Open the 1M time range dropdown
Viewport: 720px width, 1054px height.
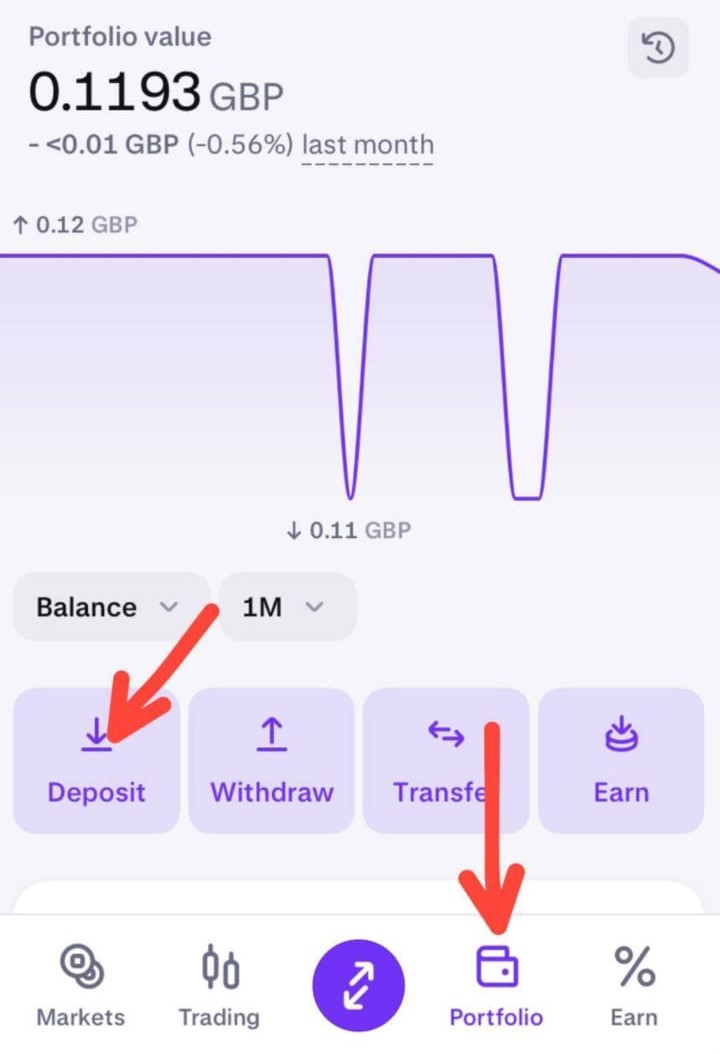[286, 607]
